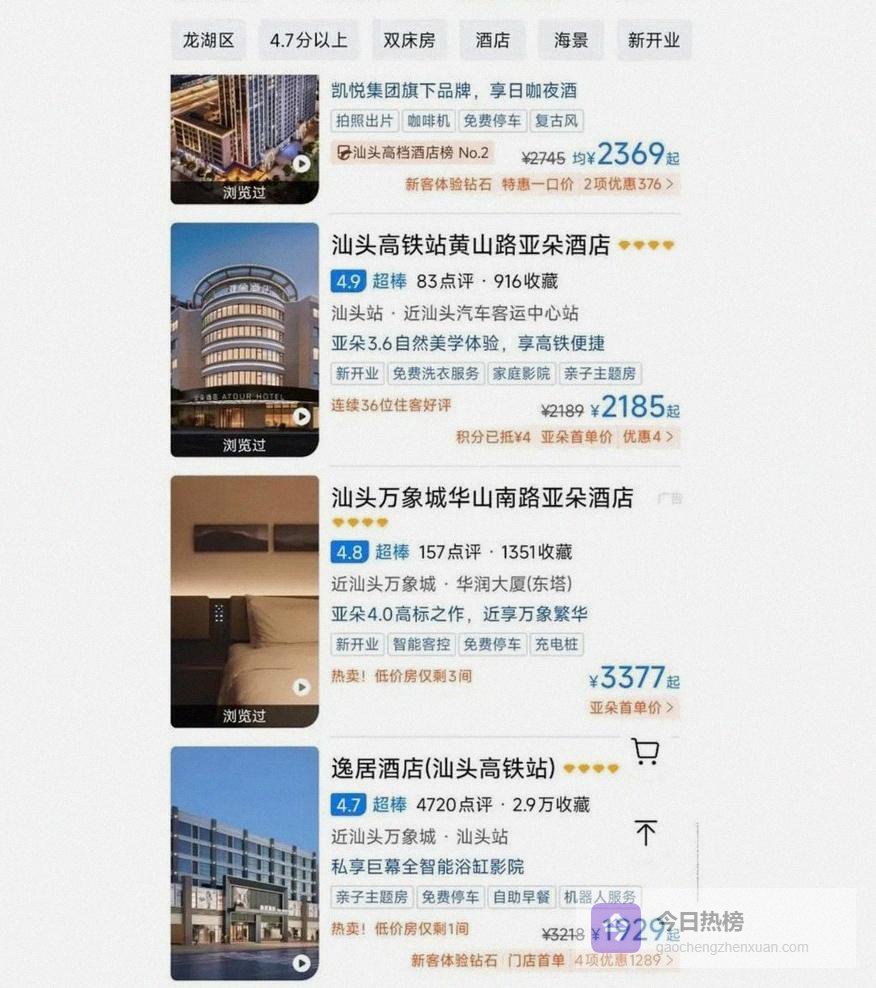The width and height of the screenshot is (876, 988).
Task: Select the 龙湖区 filter chip
Action: 208,41
